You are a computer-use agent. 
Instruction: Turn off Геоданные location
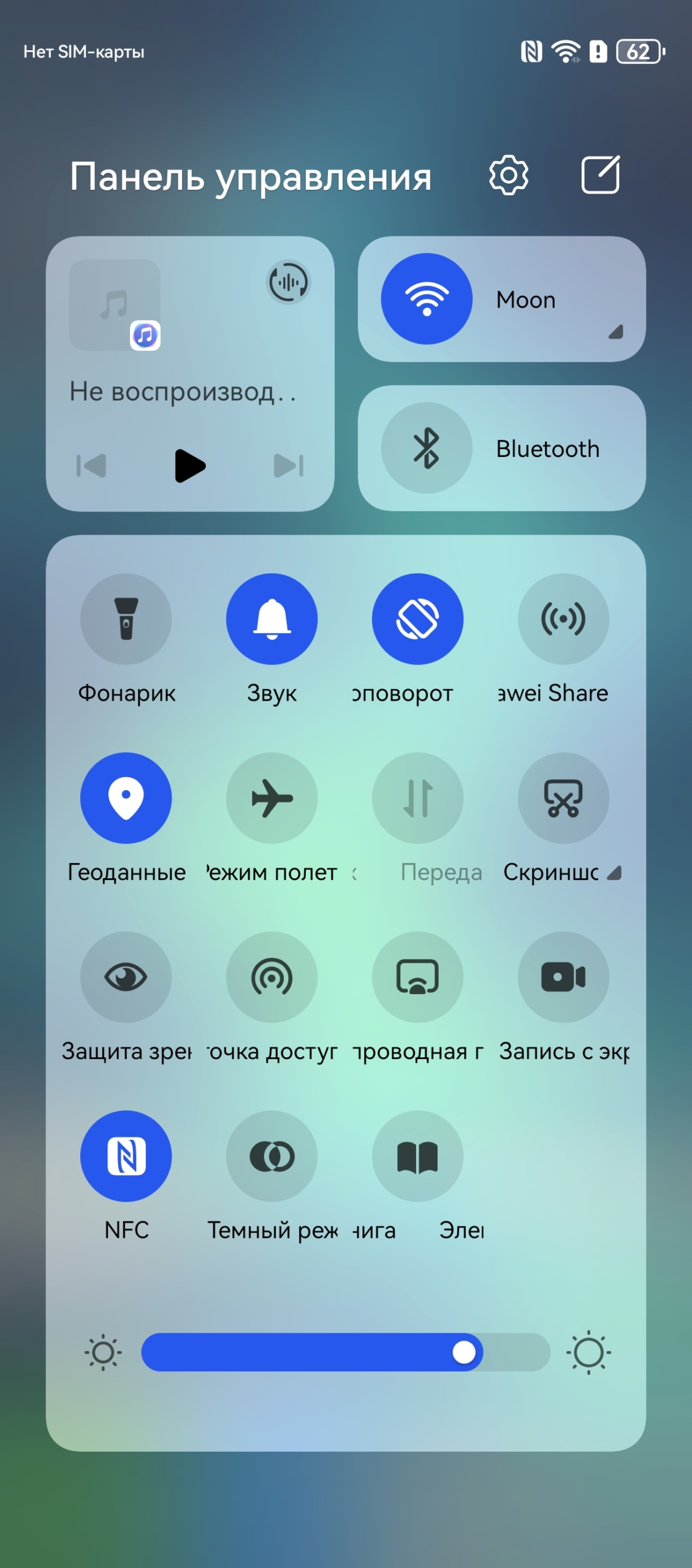pyautogui.click(x=126, y=797)
